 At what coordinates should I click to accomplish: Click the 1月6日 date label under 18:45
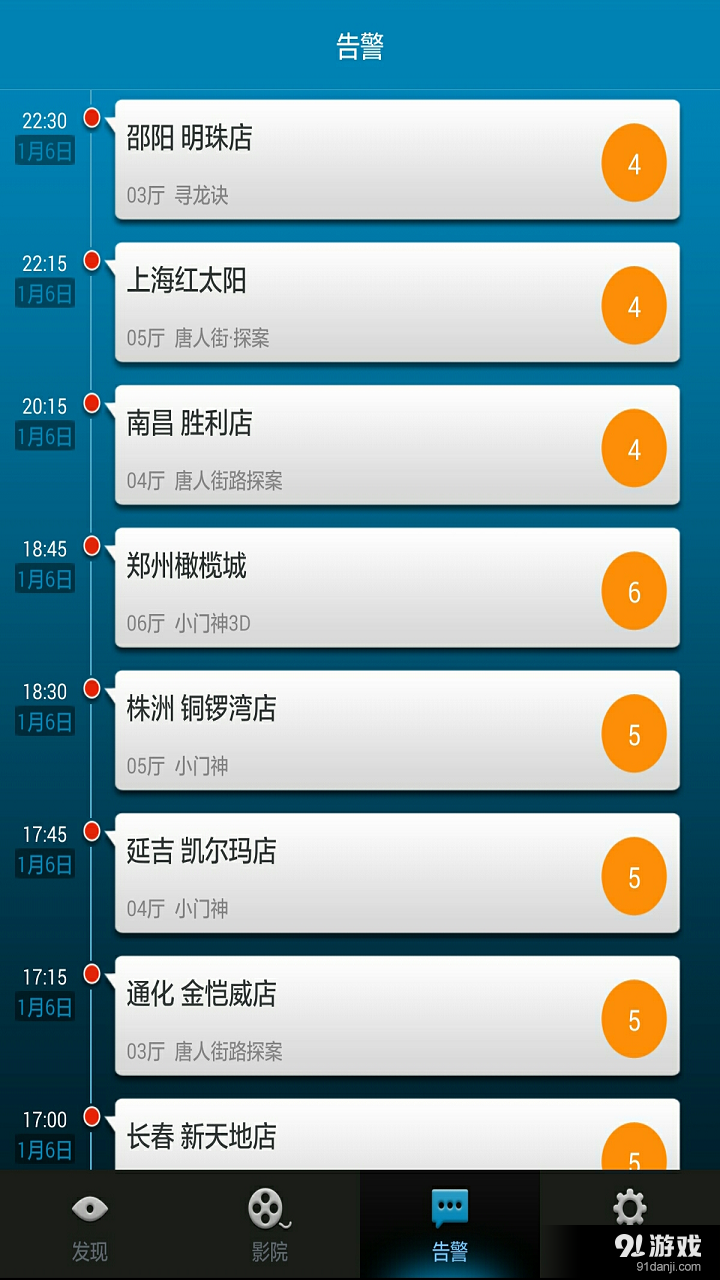[44, 578]
